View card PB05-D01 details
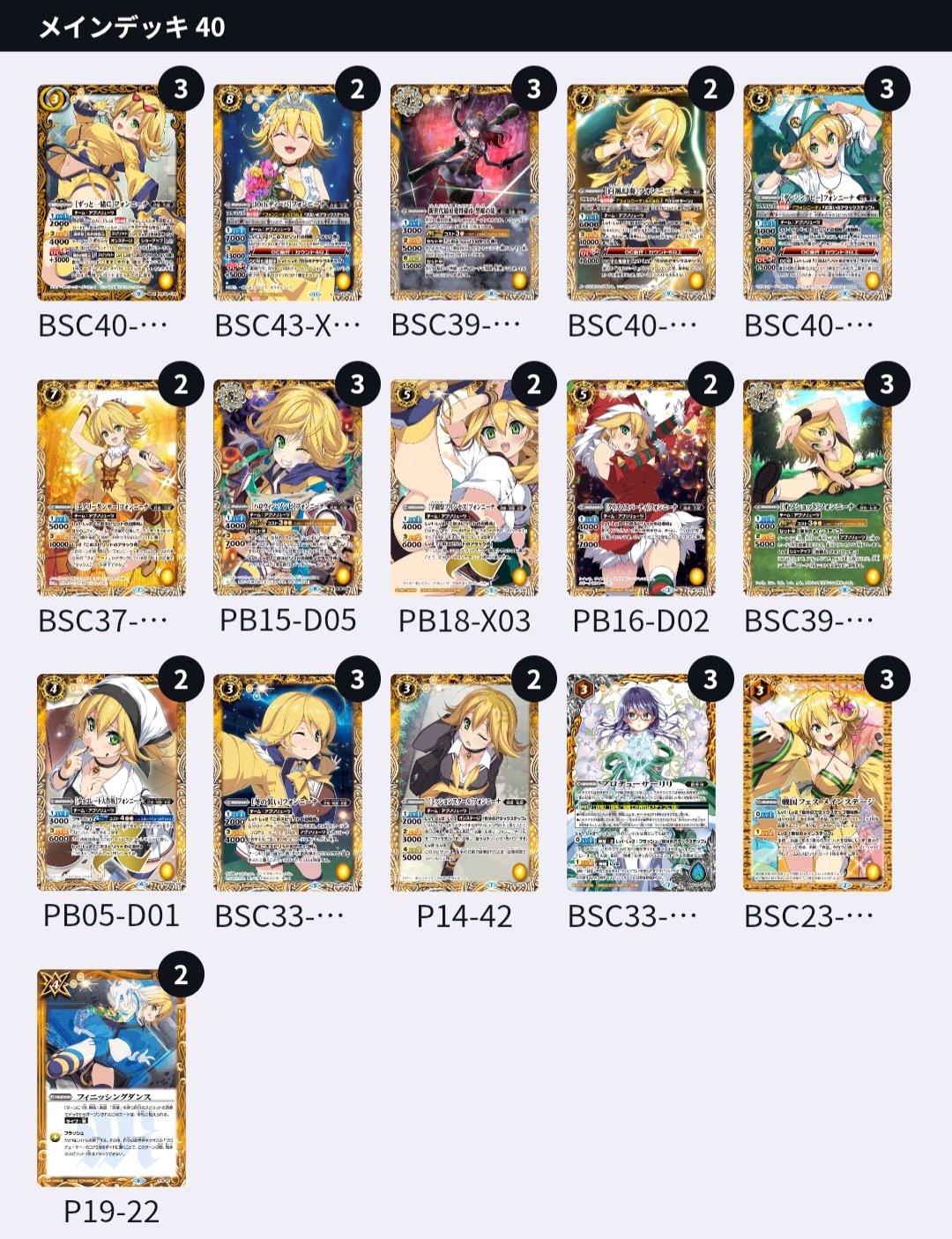Screen dimensions: 952x1239 click(111, 783)
